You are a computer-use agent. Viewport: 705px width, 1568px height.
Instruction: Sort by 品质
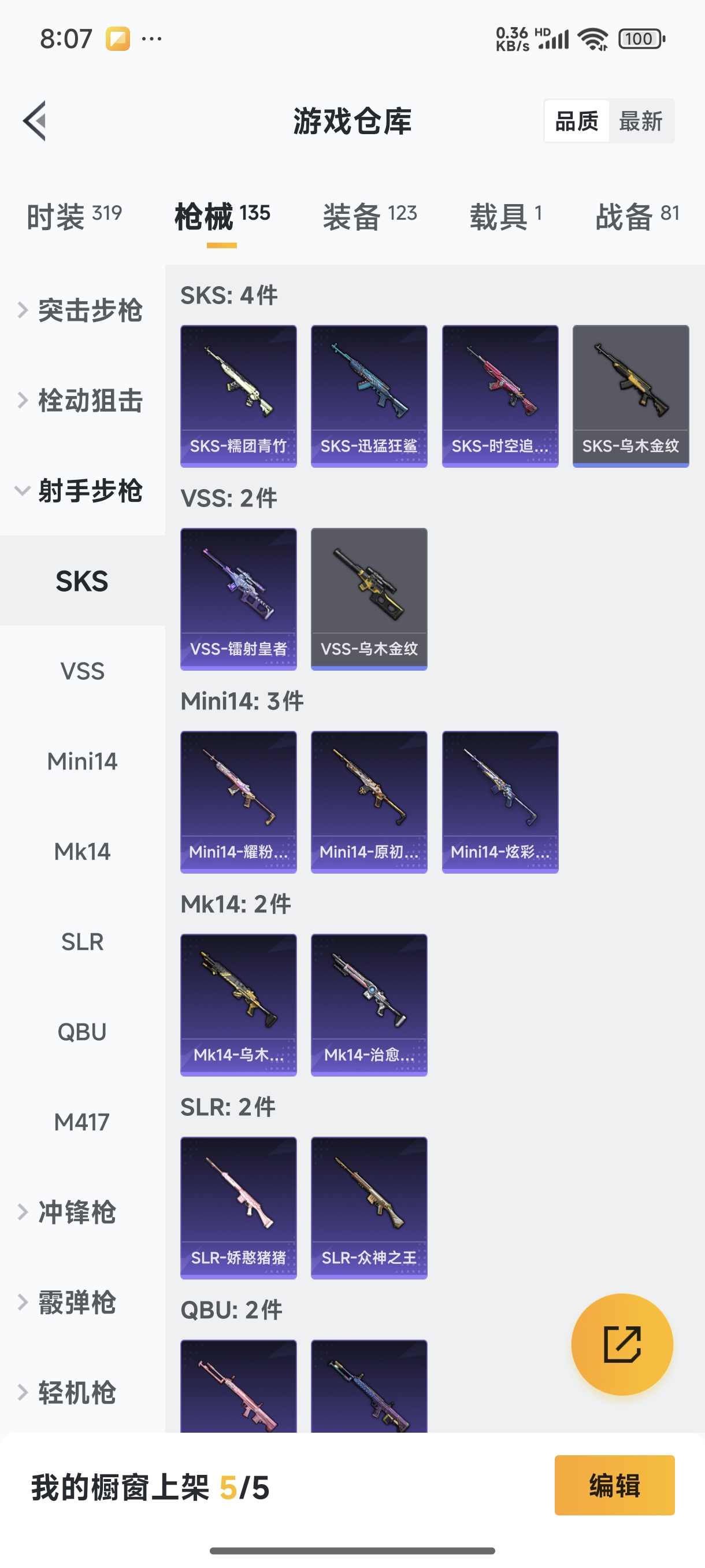pyautogui.click(x=576, y=121)
